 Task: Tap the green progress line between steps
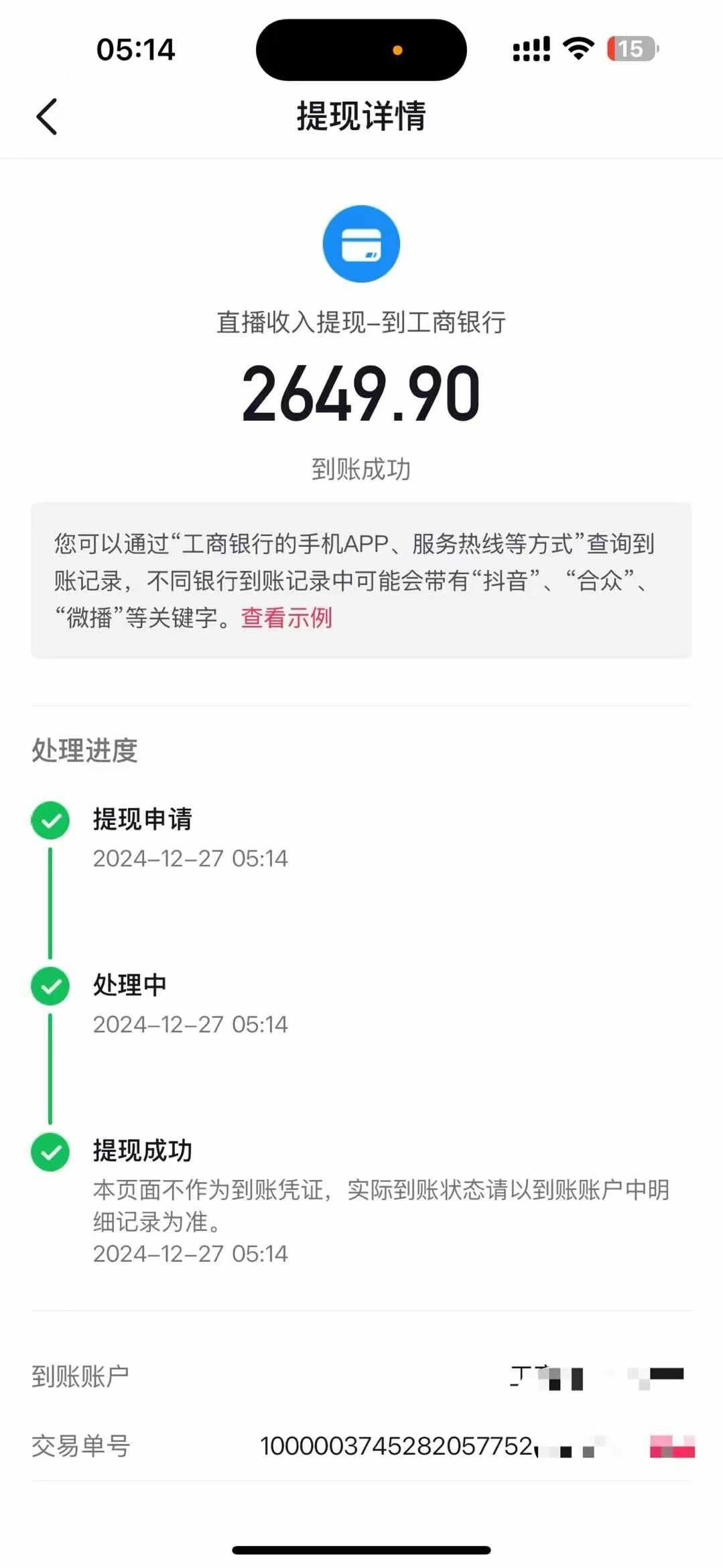click(49, 903)
